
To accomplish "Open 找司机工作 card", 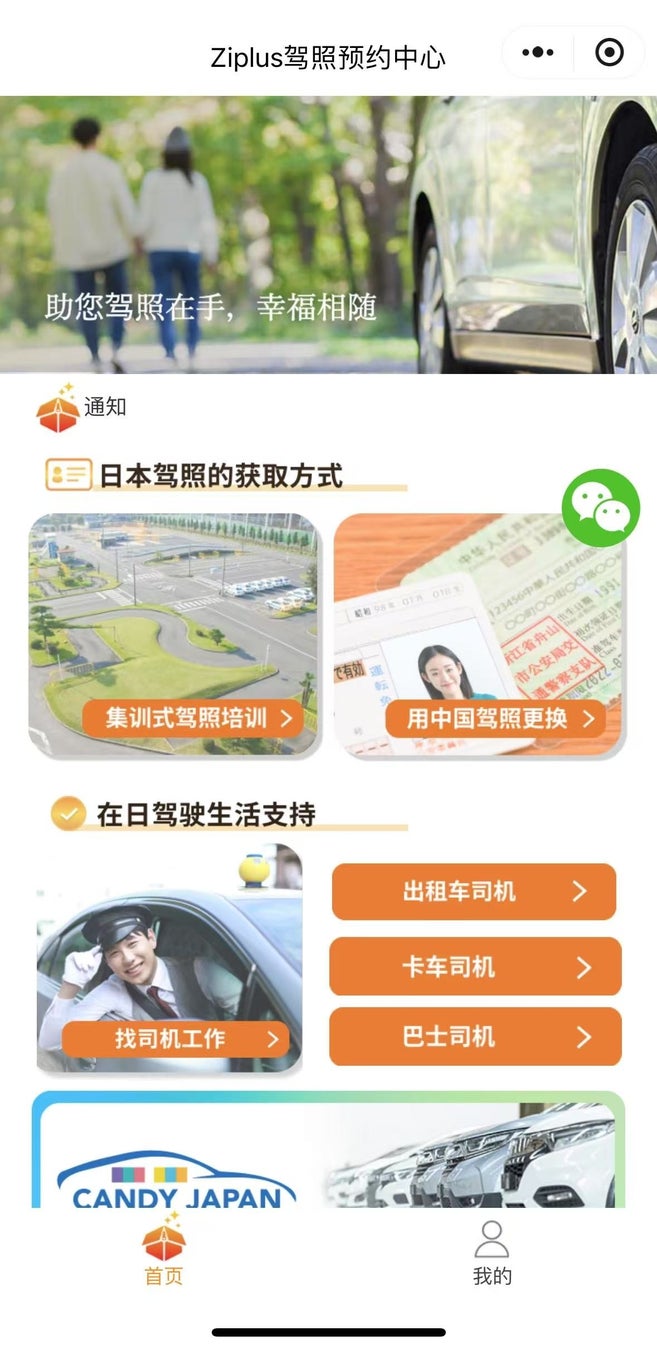I will [169, 958].
